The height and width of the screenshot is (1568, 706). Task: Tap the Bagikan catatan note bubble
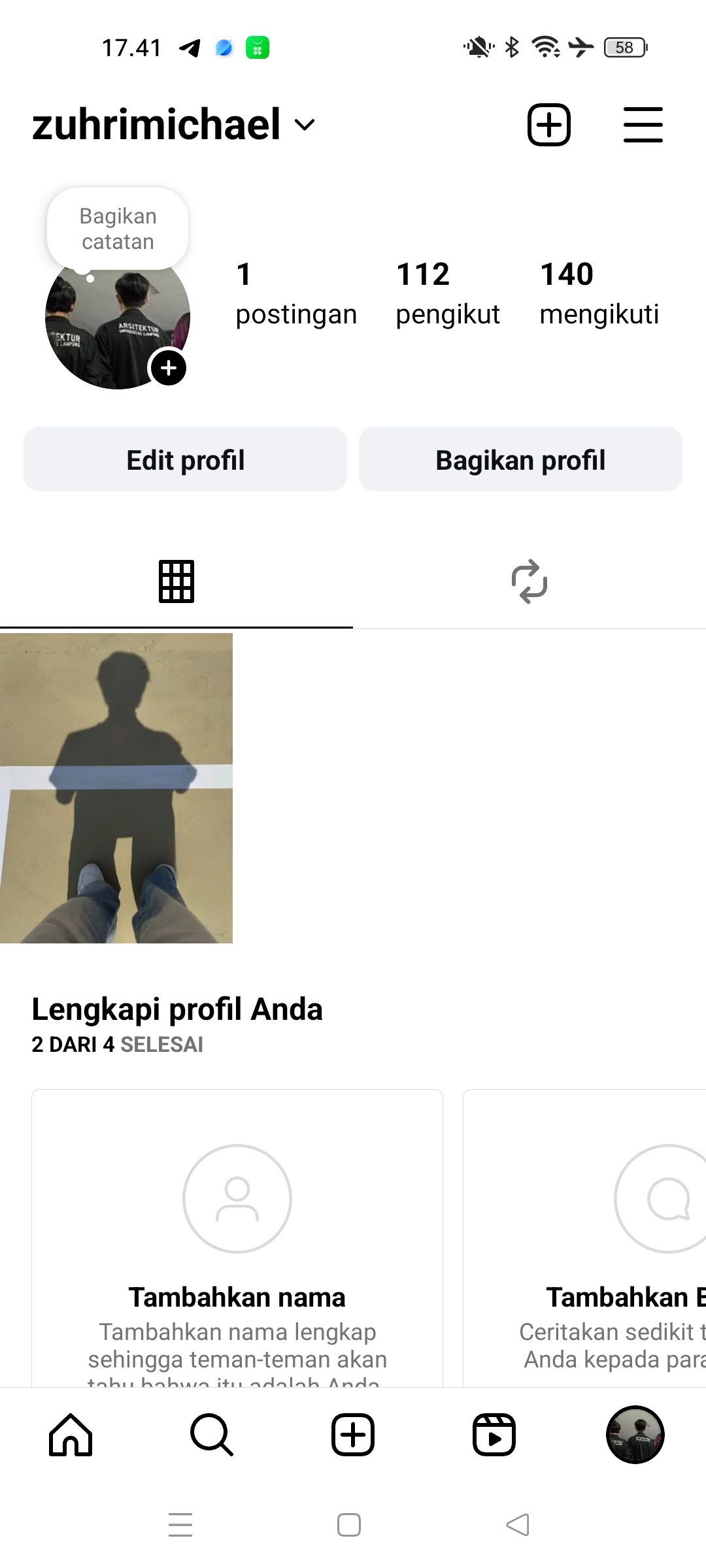point(118,229)
